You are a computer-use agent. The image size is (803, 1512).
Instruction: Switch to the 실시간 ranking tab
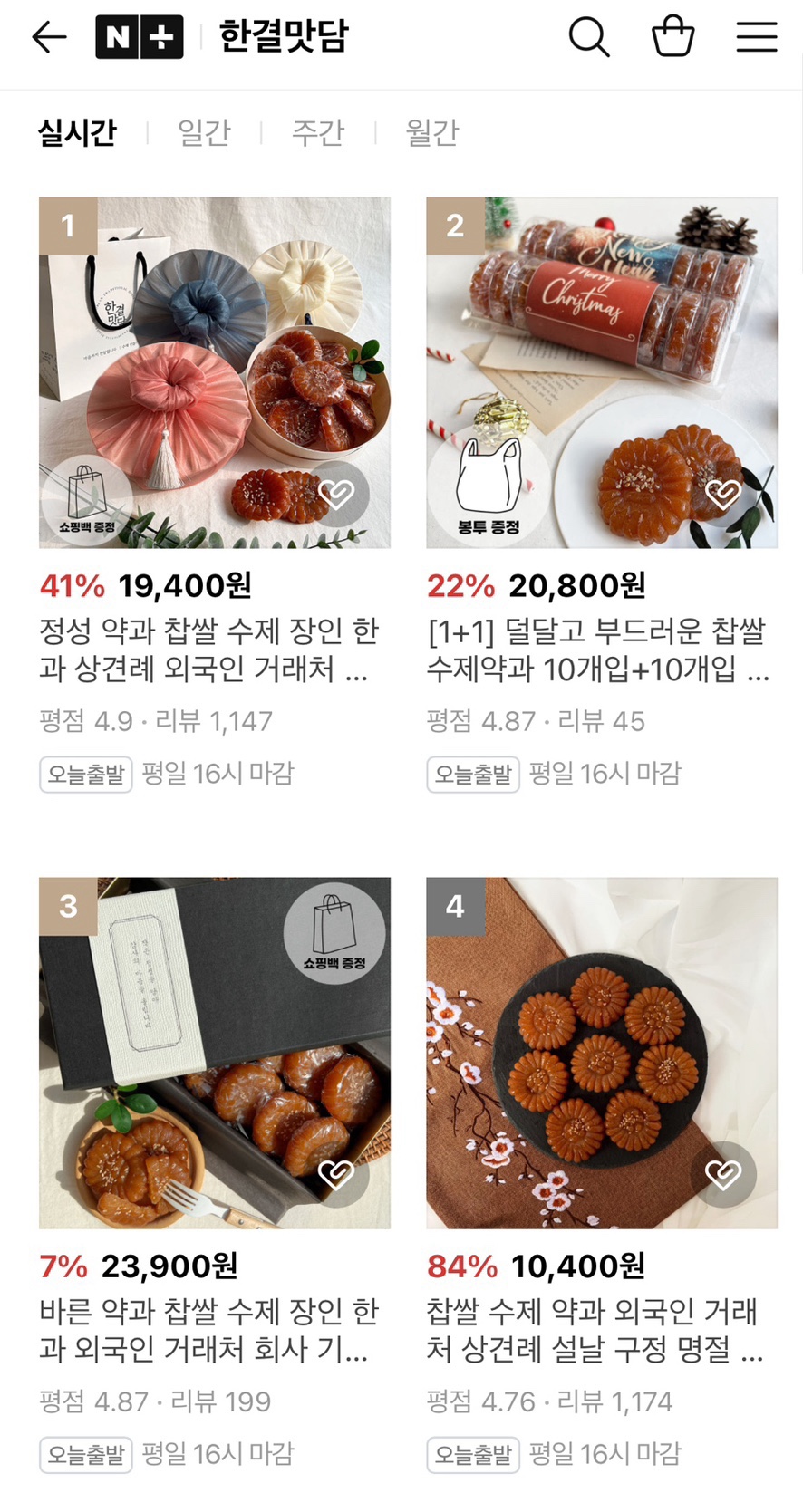click(77, 132)
